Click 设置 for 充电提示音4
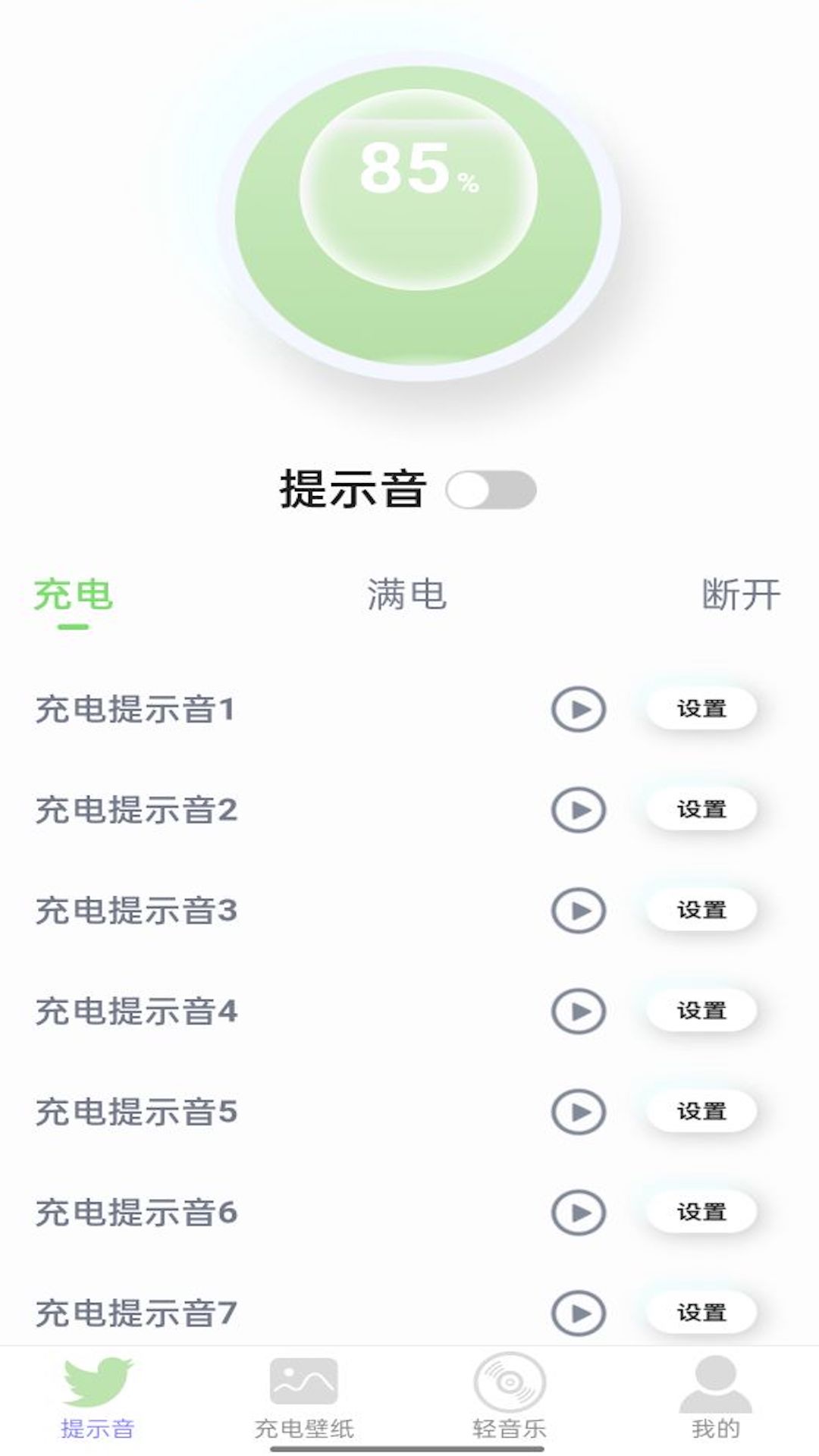819x1456 pixels. pos(701,1011)
